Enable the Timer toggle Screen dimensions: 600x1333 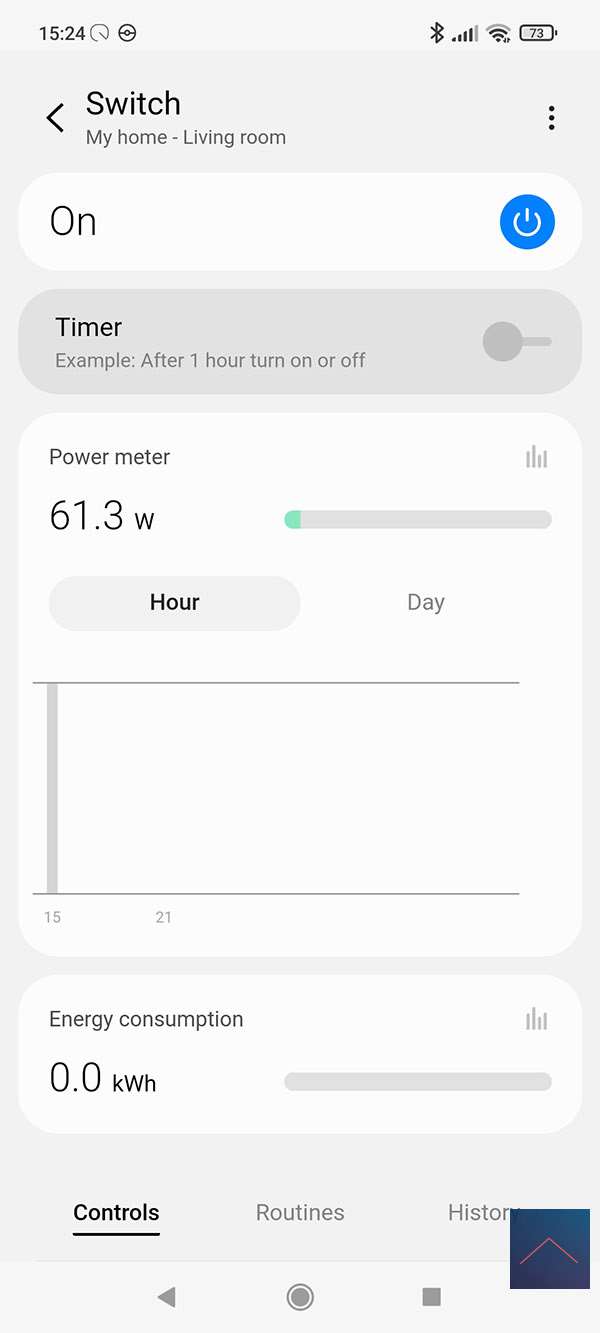pyautogui.click(x=516, y=342)
